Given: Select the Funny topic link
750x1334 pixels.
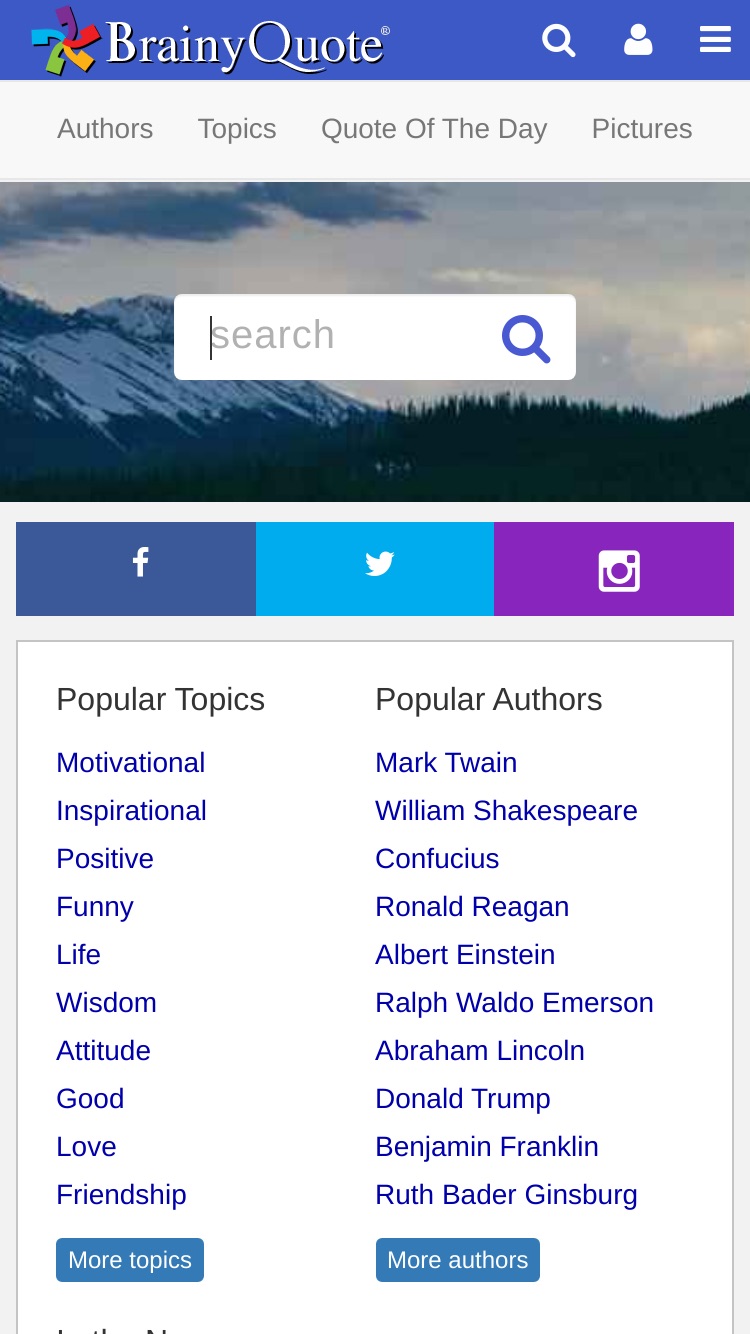Looking at the screenshot, I should pyautogui.click(x=95, y=907).
